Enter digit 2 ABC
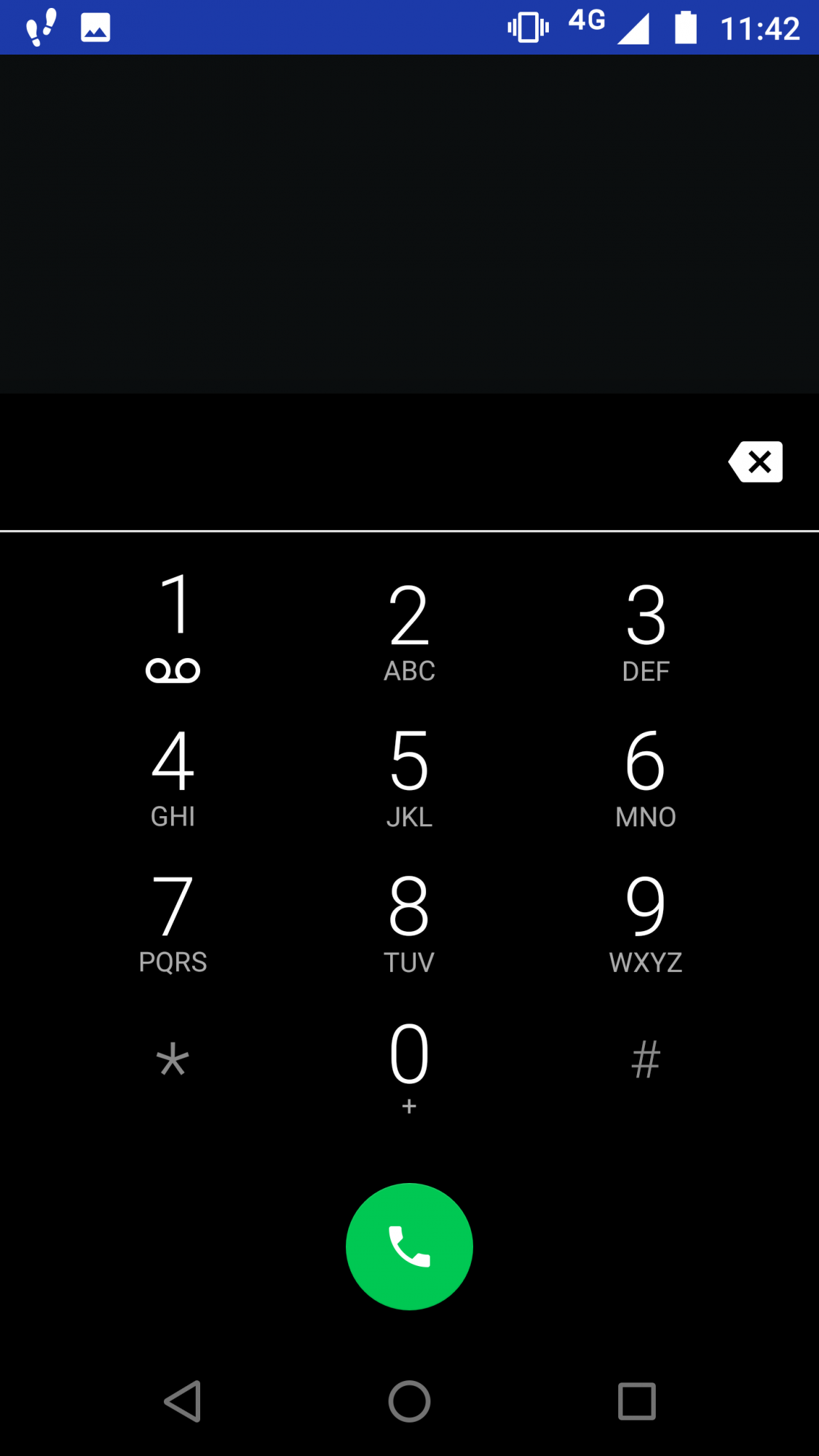 pyautogui.click(x=409, y=630)
